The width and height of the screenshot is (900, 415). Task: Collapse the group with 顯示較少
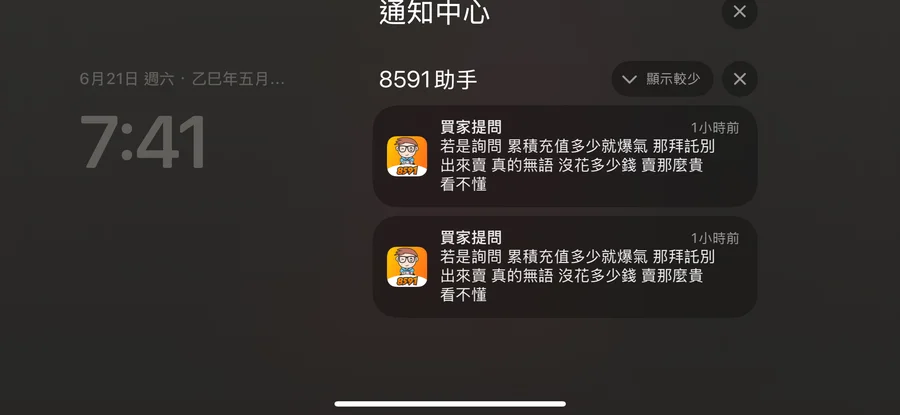click(662, 79)
